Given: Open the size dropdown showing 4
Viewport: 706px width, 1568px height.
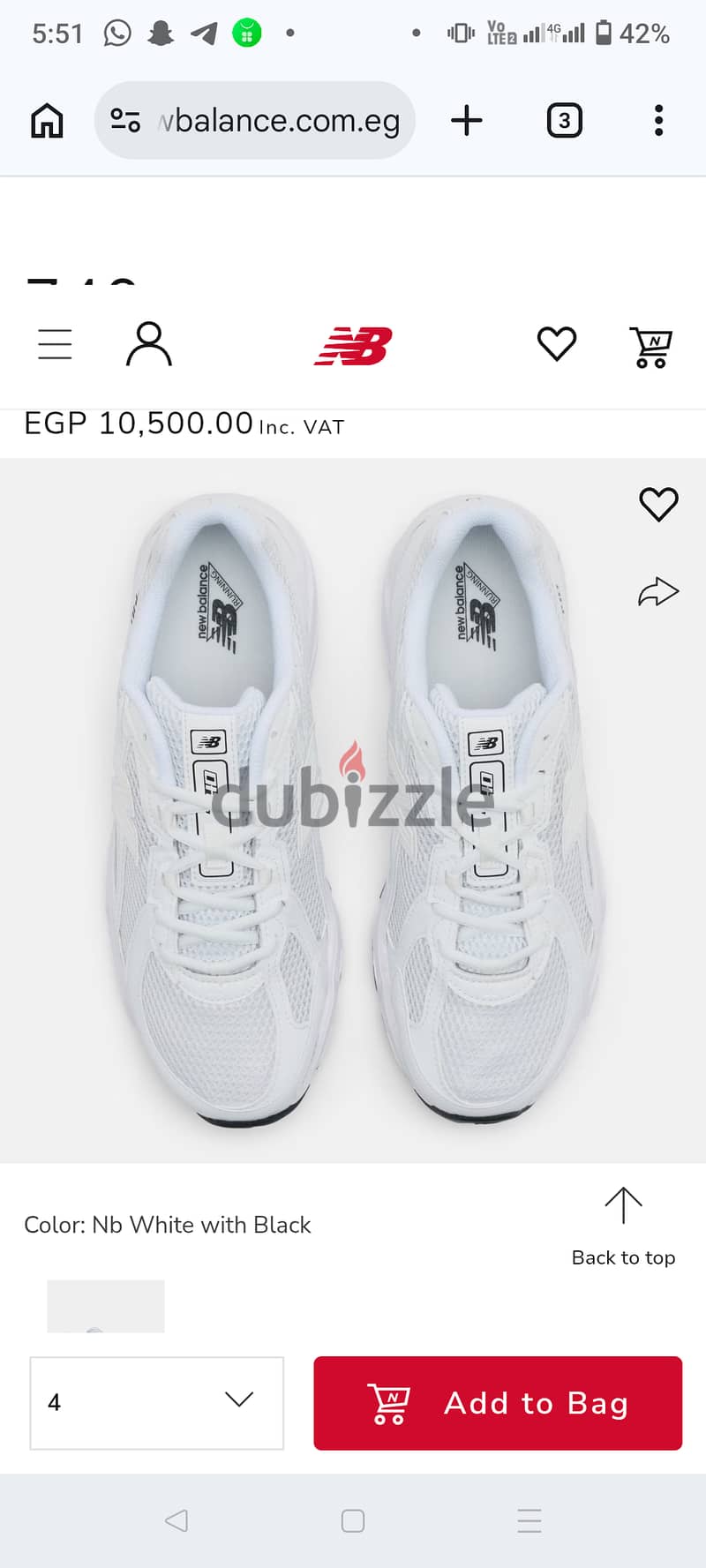Looking at the screenshot, I should (157, 1403).
